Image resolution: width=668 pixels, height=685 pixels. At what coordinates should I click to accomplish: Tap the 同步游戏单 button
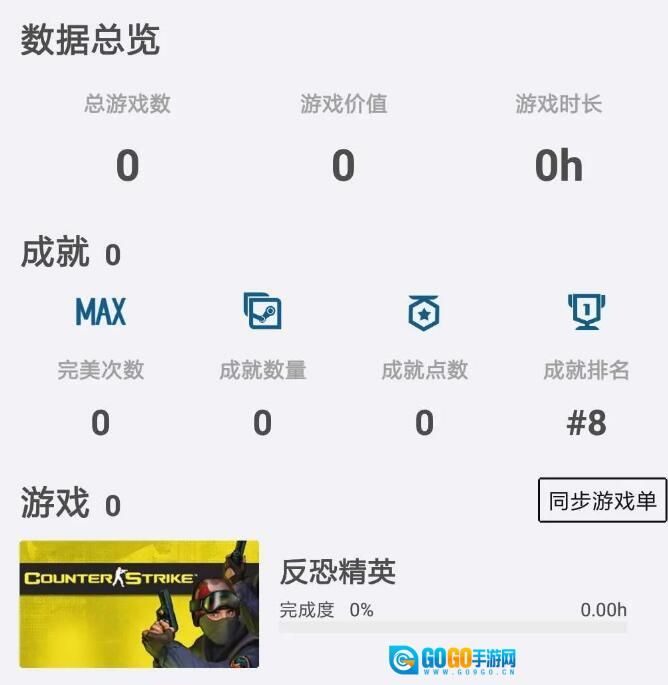click(602, 500)
